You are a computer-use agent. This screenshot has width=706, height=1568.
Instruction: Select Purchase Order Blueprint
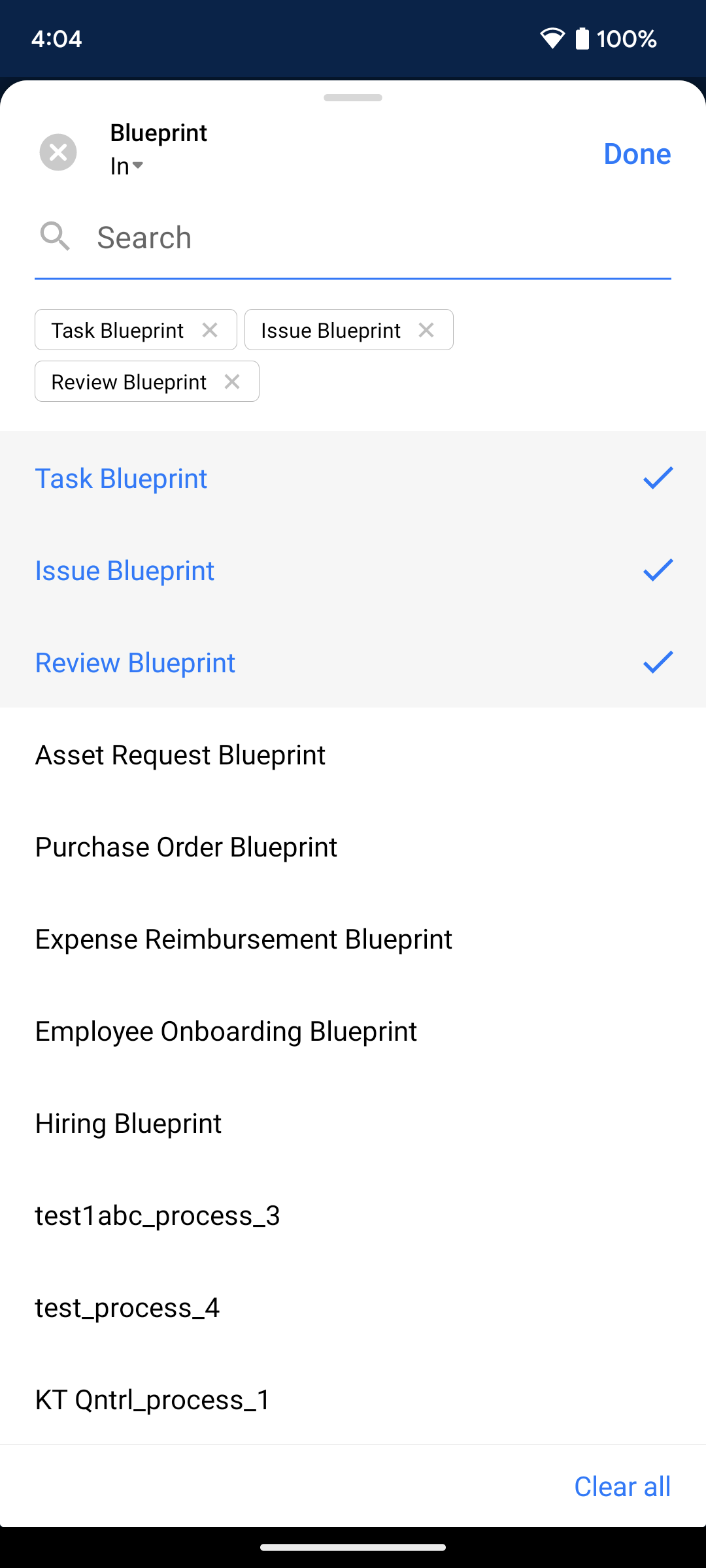353,847
